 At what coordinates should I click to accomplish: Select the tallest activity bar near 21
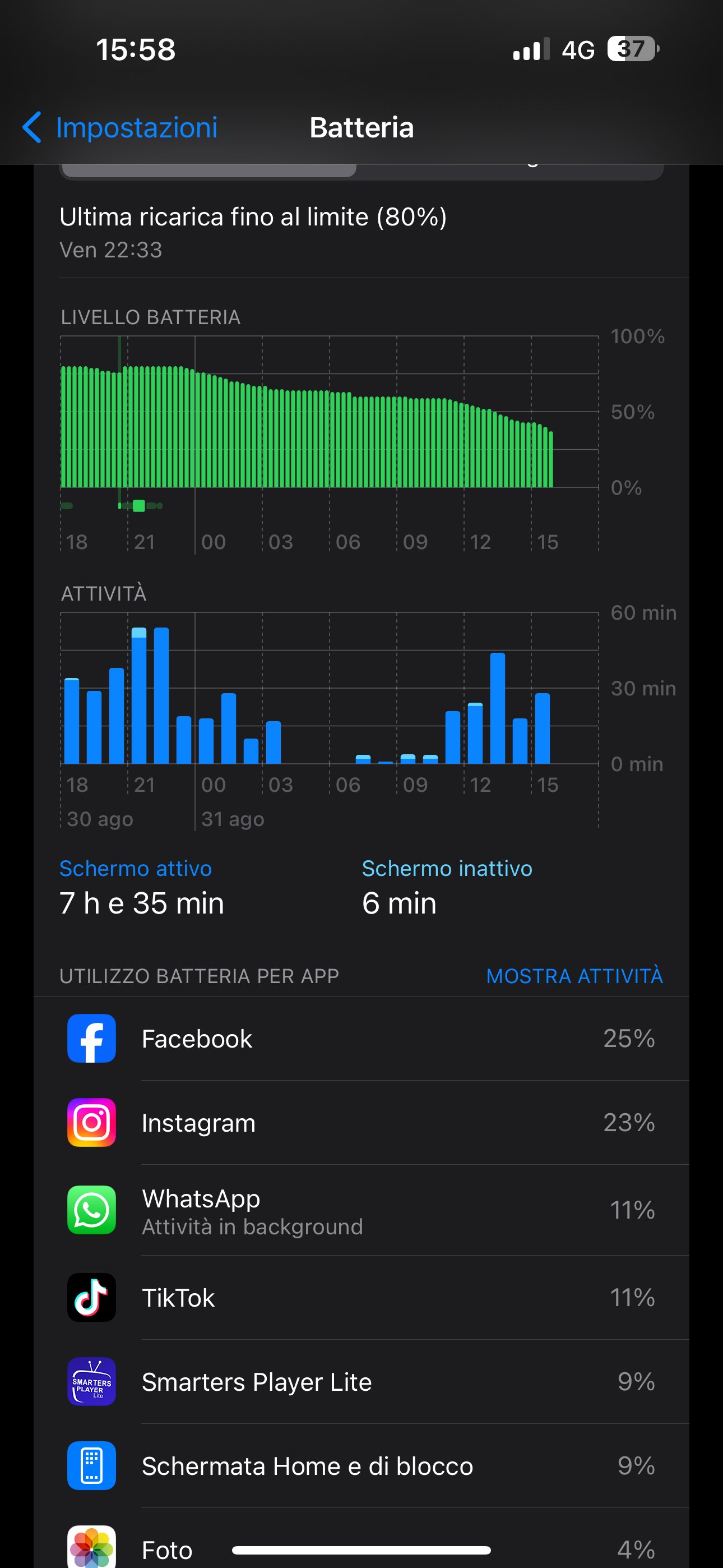[139, 695]
